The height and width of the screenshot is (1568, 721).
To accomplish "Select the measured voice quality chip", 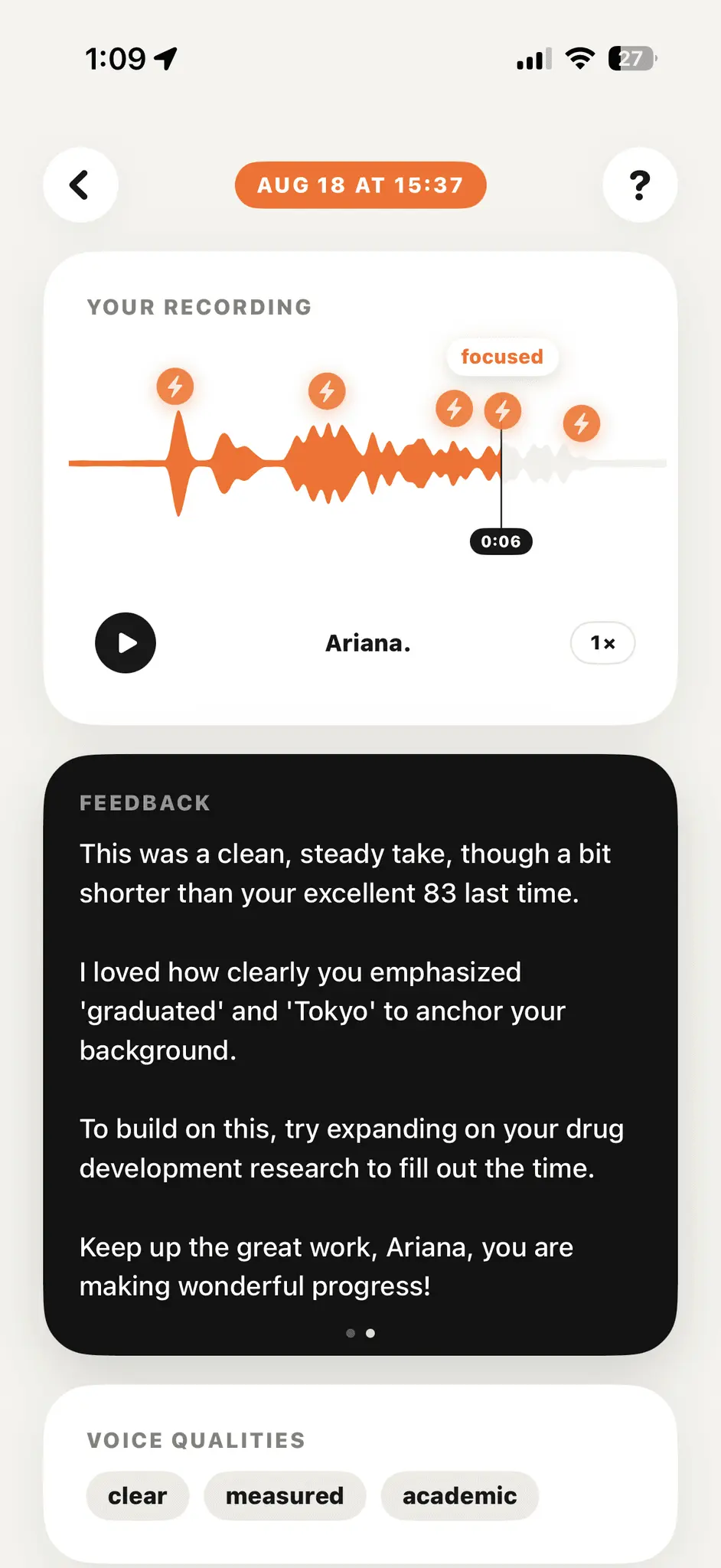I will tap(285, 1496).
